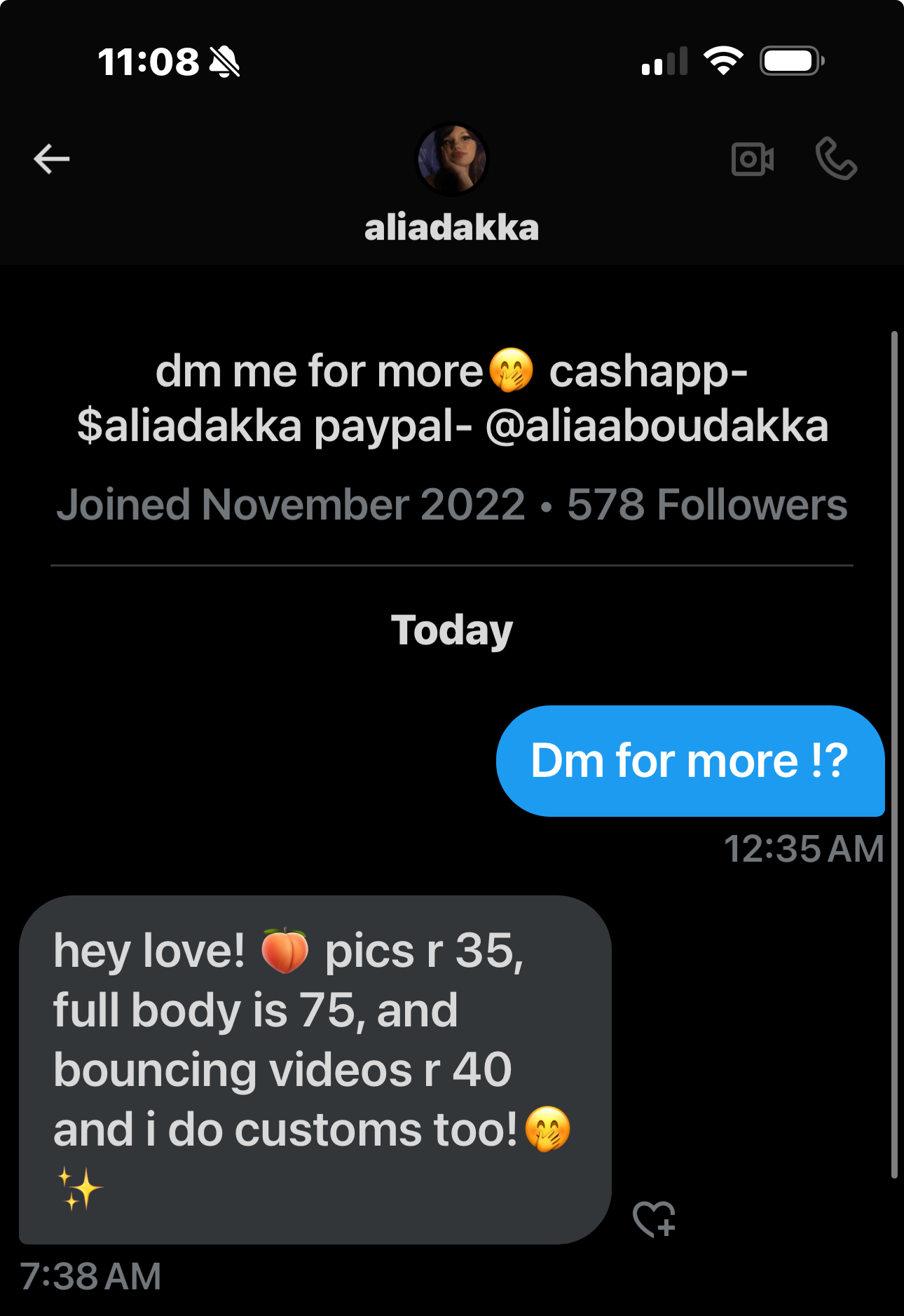
Task: Start a video call with aliadakka
Action: [x=752, y=159]
